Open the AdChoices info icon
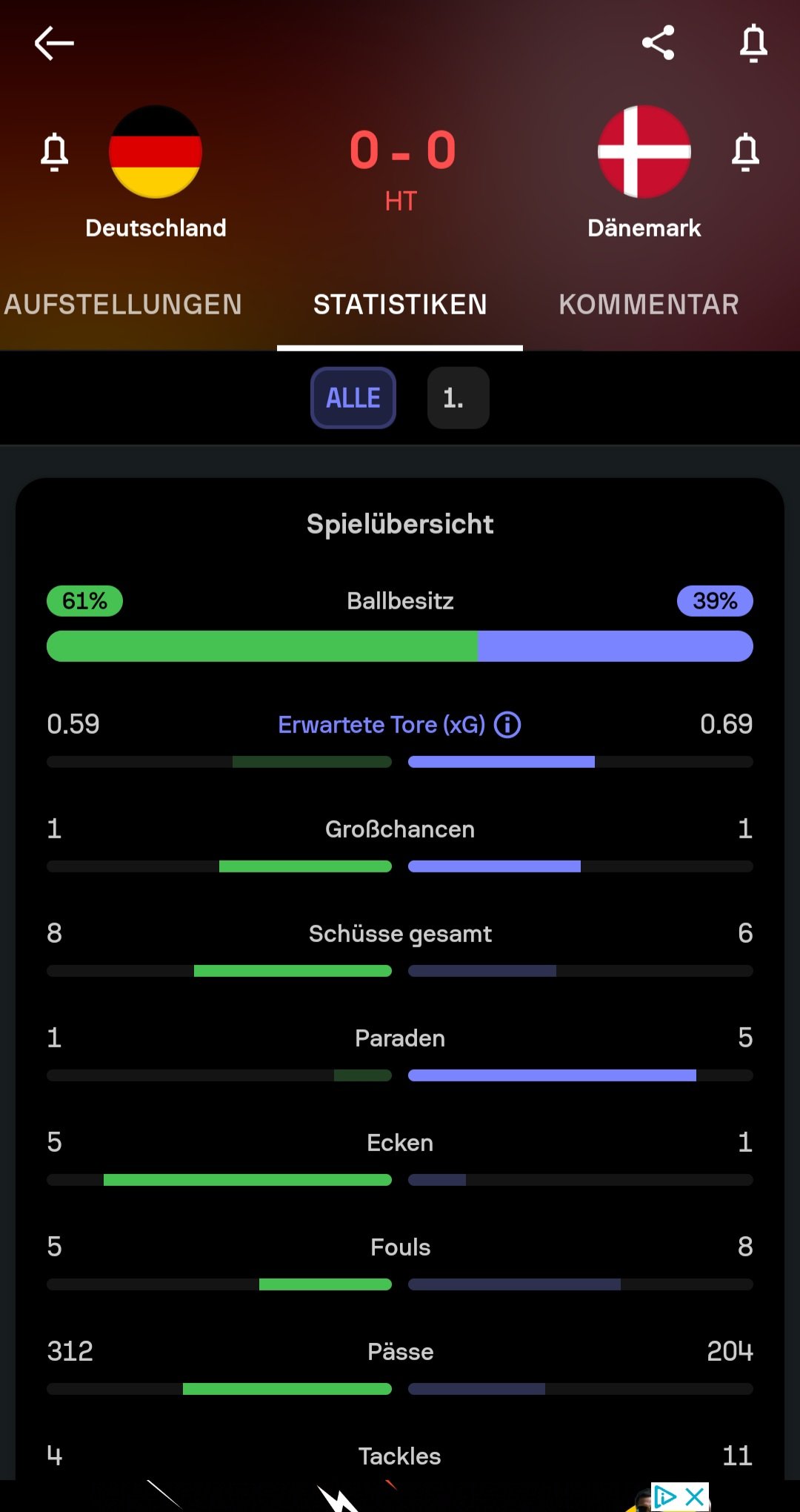Image resolution: width=800 pixels, height=1512 pixels. click(x=665, y=1497)
